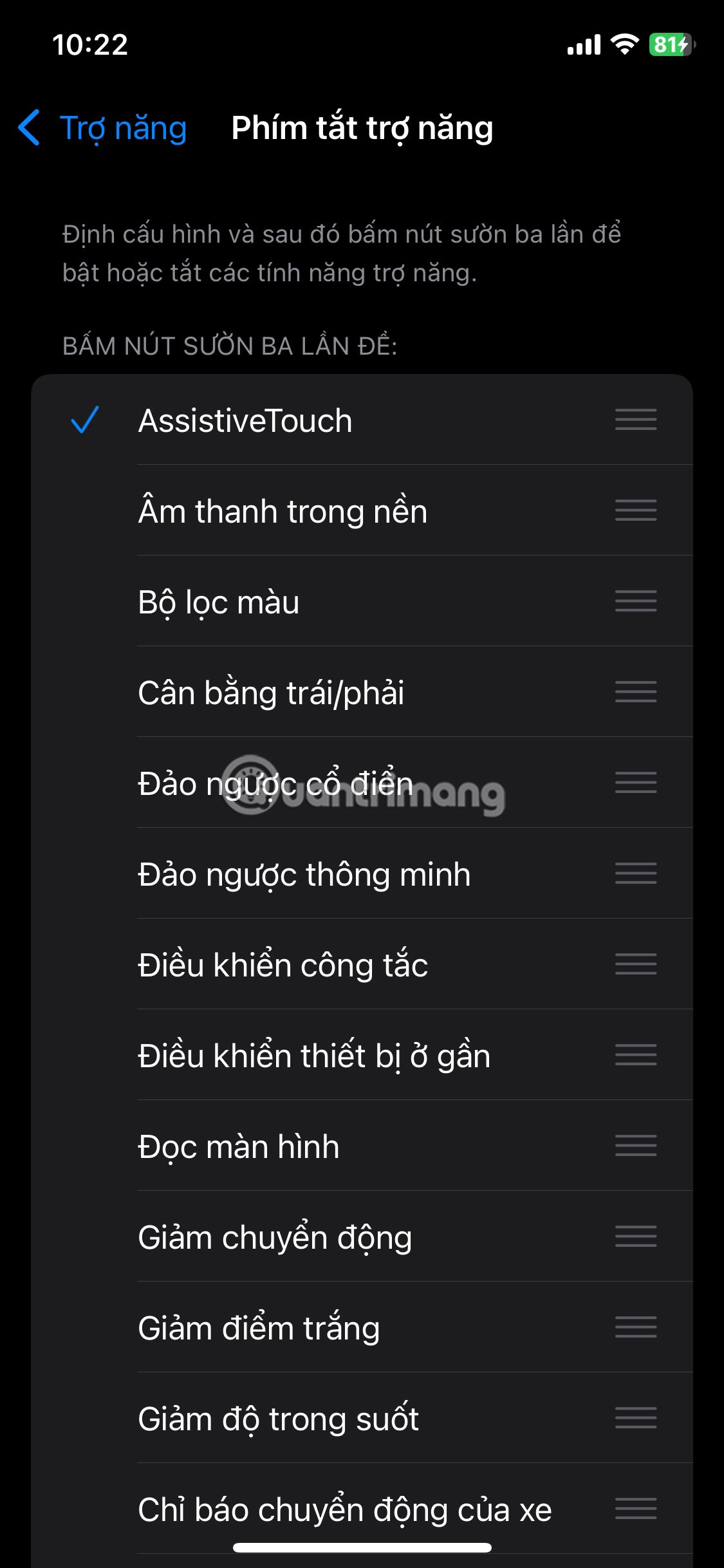Choose Đảo ngược cổ điển
This screenshot has height=1568, width=724.
coord(275,783)
